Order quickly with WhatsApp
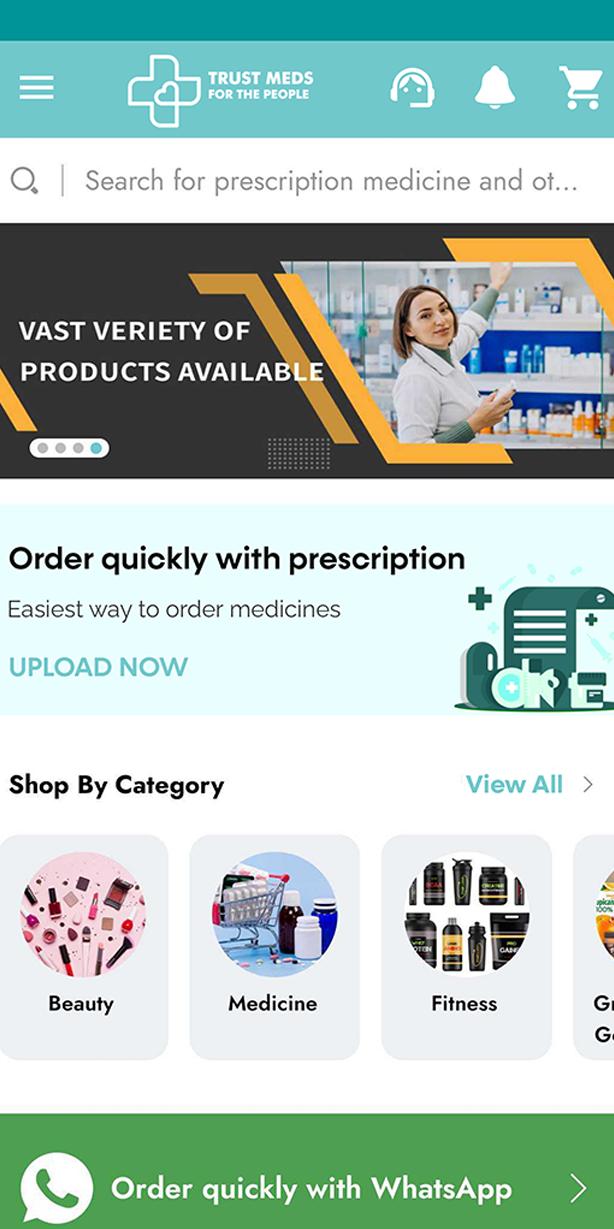Image resolution: width=614 pixels, height=1229 pixels. point(307,1172)
